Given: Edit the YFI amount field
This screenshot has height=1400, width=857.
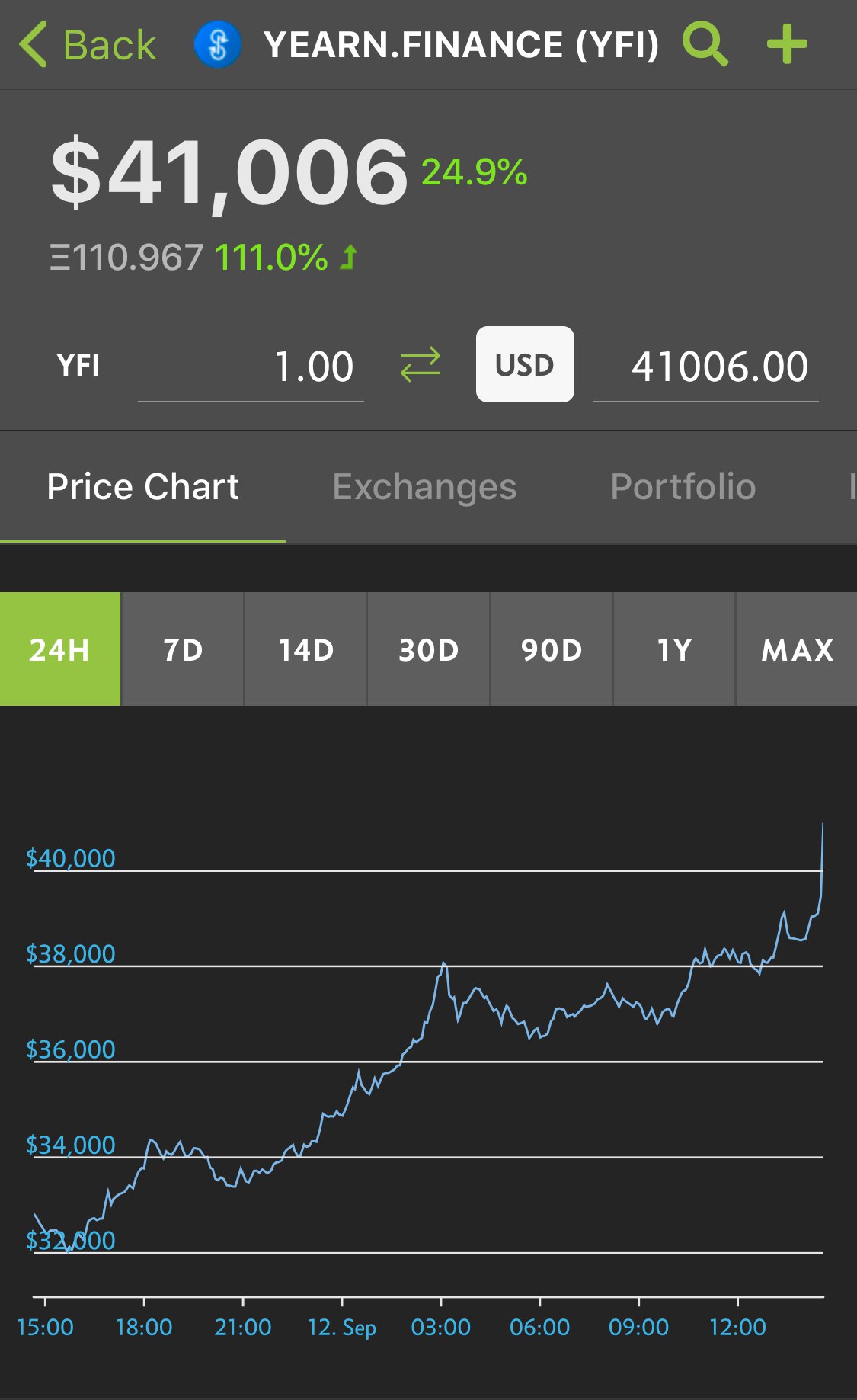Looking at the screenshot, I should [x=251, y=367].
